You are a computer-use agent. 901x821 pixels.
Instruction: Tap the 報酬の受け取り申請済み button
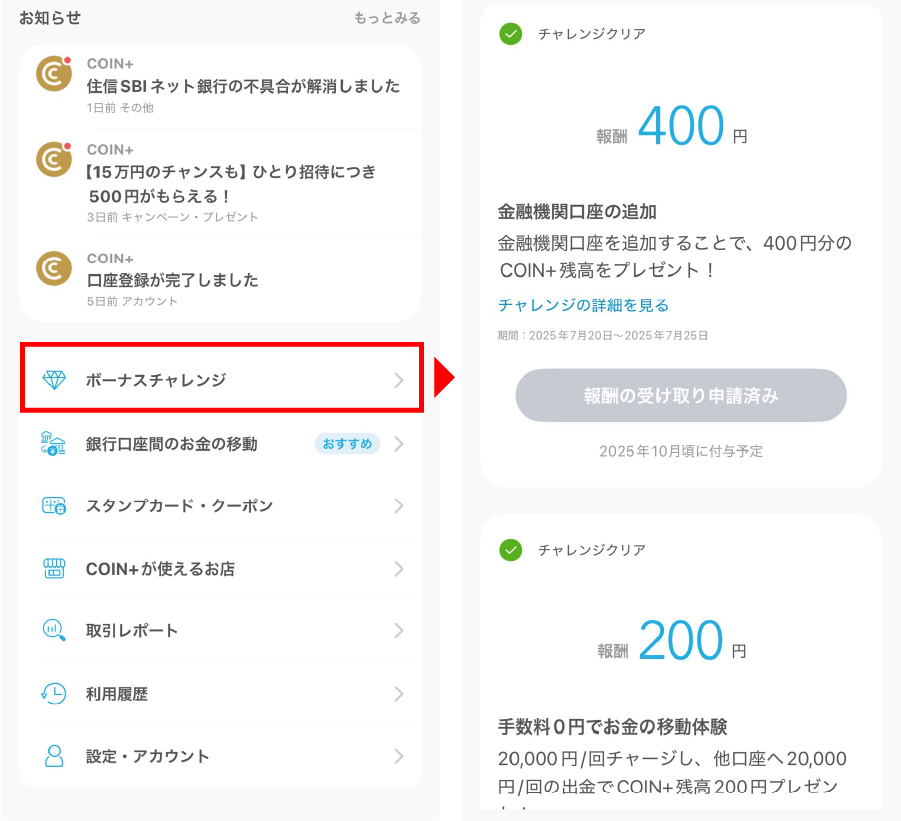pyautogui.click(x=681, y=395)
